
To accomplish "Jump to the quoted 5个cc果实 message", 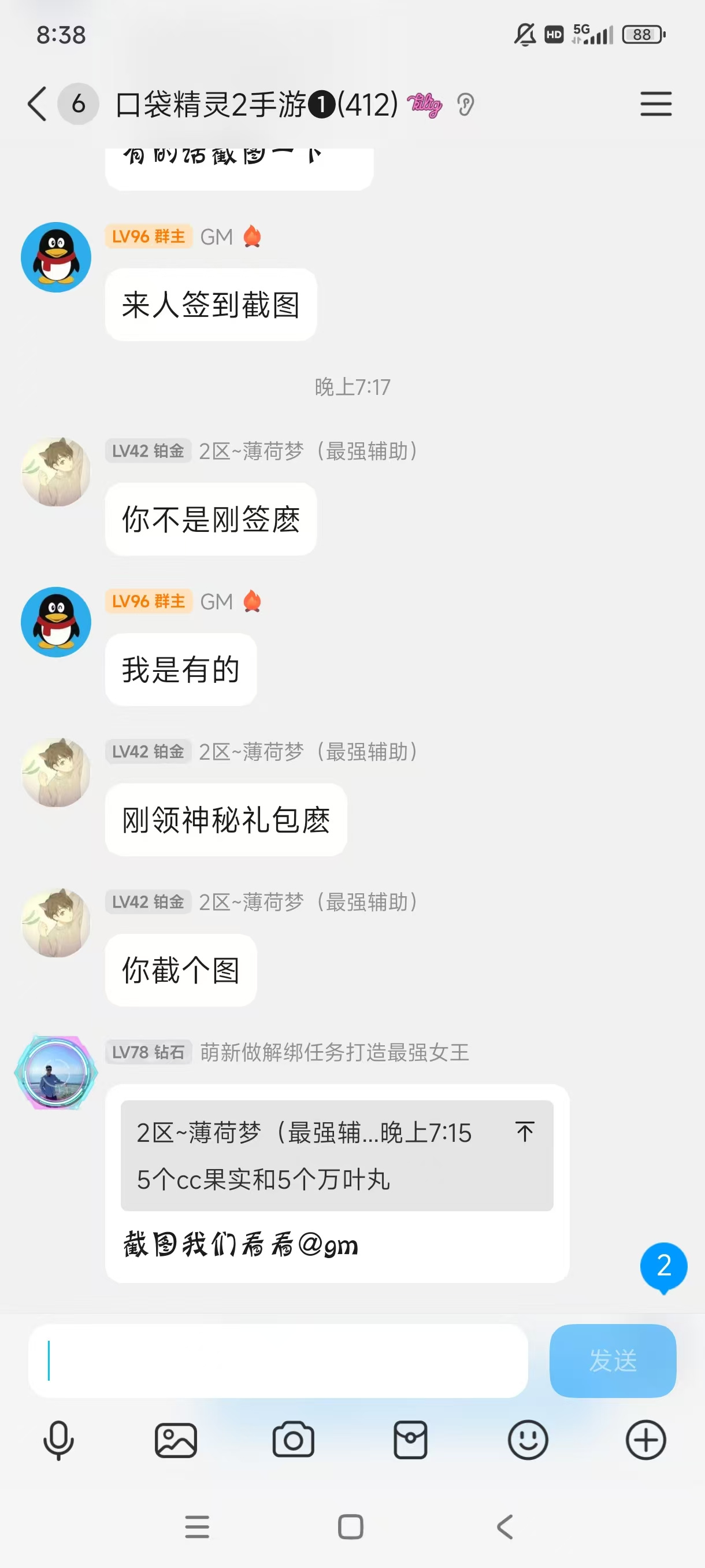I will (x=337, y=1155).
